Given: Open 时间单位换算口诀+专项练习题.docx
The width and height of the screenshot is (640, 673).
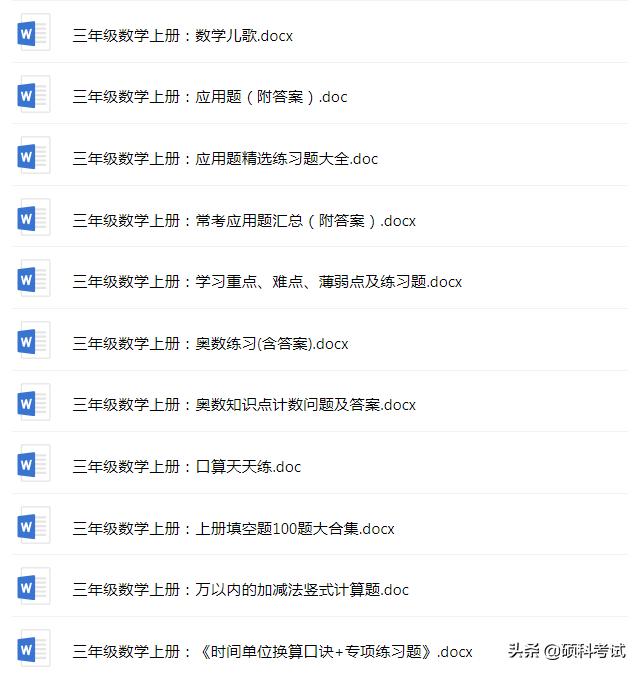Looking at the screenshot, I should (271, 652).
